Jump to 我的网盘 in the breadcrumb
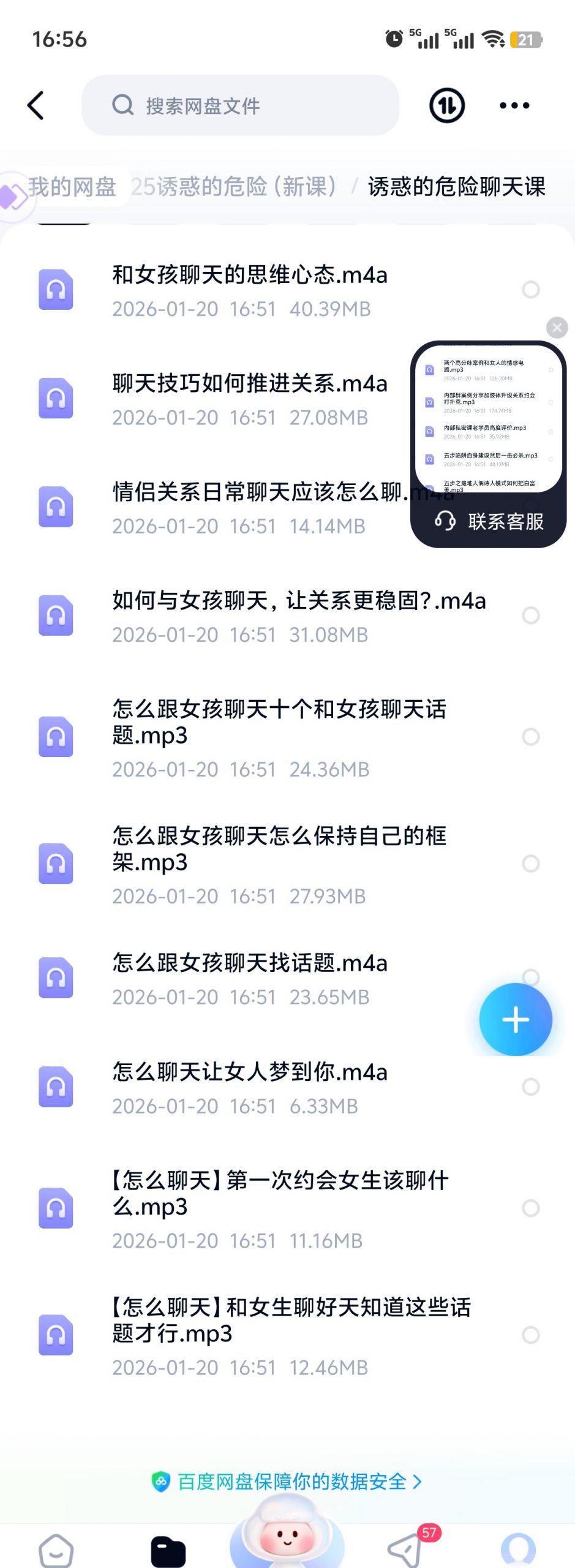Screen dimensions: 575x1568 (72, 187)
